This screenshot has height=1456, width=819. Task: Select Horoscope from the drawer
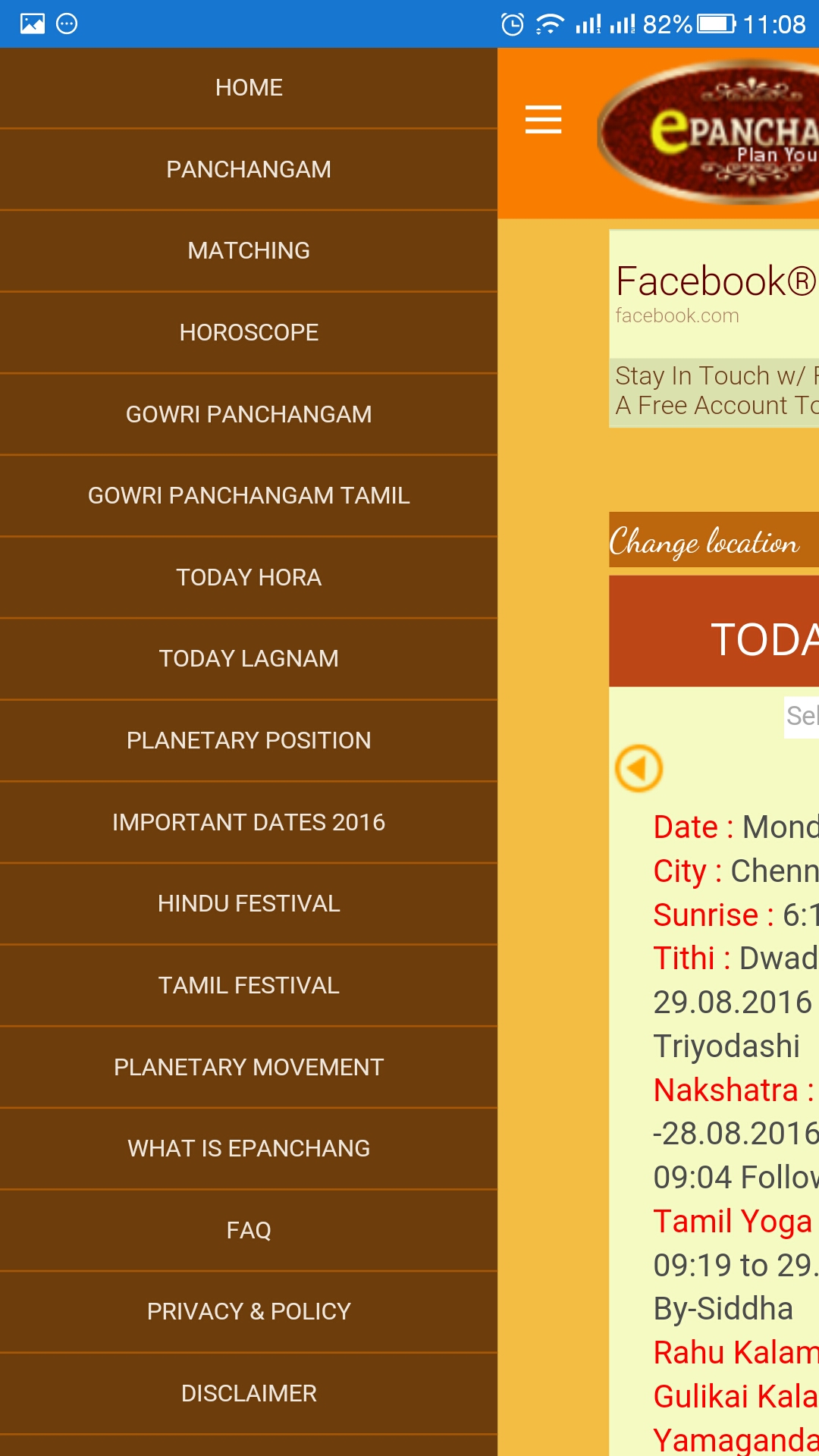point(249,333)
